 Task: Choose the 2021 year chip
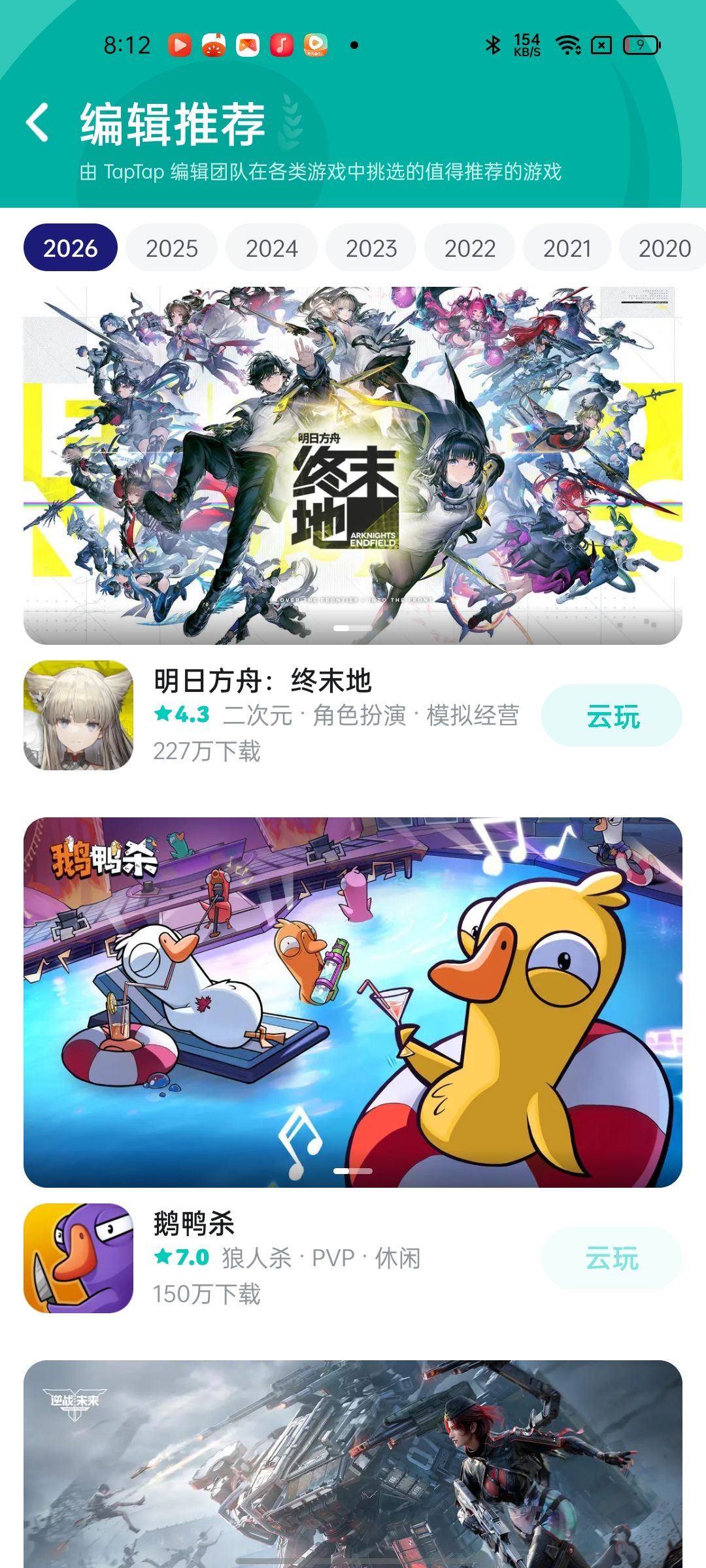[x=567, y=248]
